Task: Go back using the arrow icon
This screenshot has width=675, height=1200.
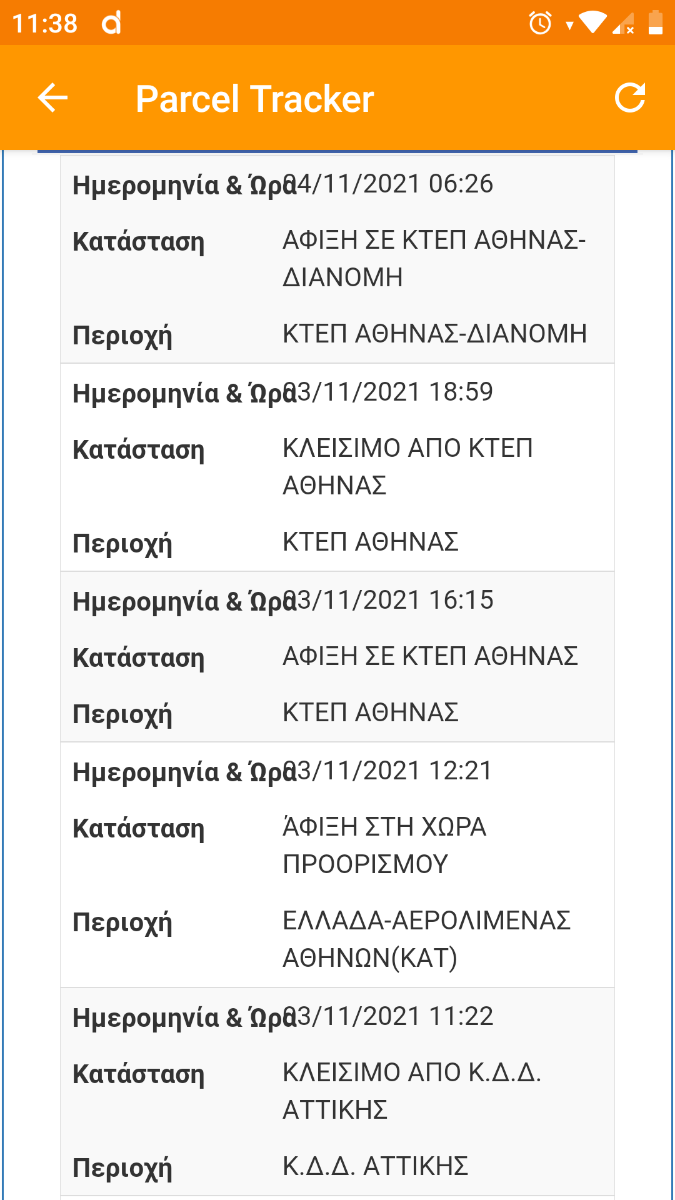Action: click(x=52, y=98)
